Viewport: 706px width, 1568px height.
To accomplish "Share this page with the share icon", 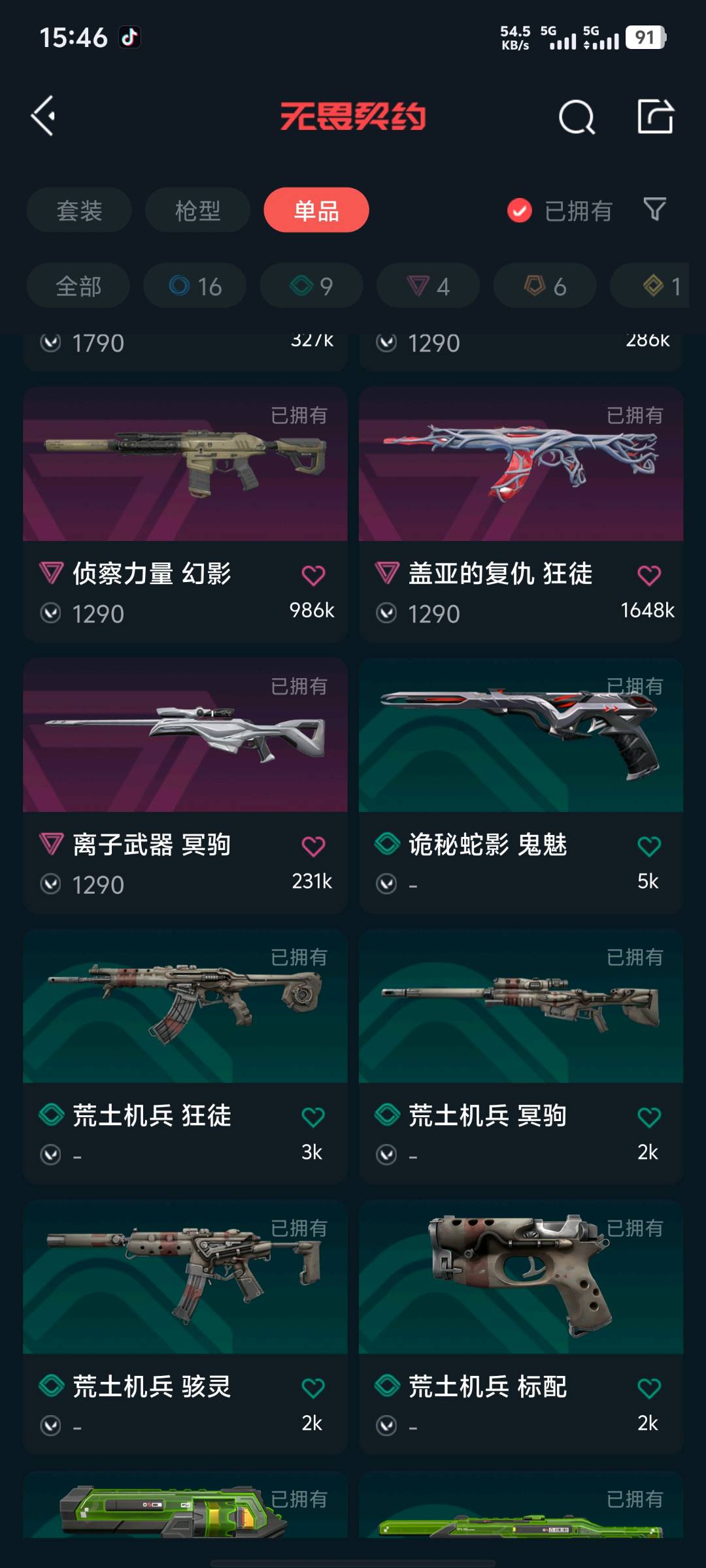I will click(655, 116).
